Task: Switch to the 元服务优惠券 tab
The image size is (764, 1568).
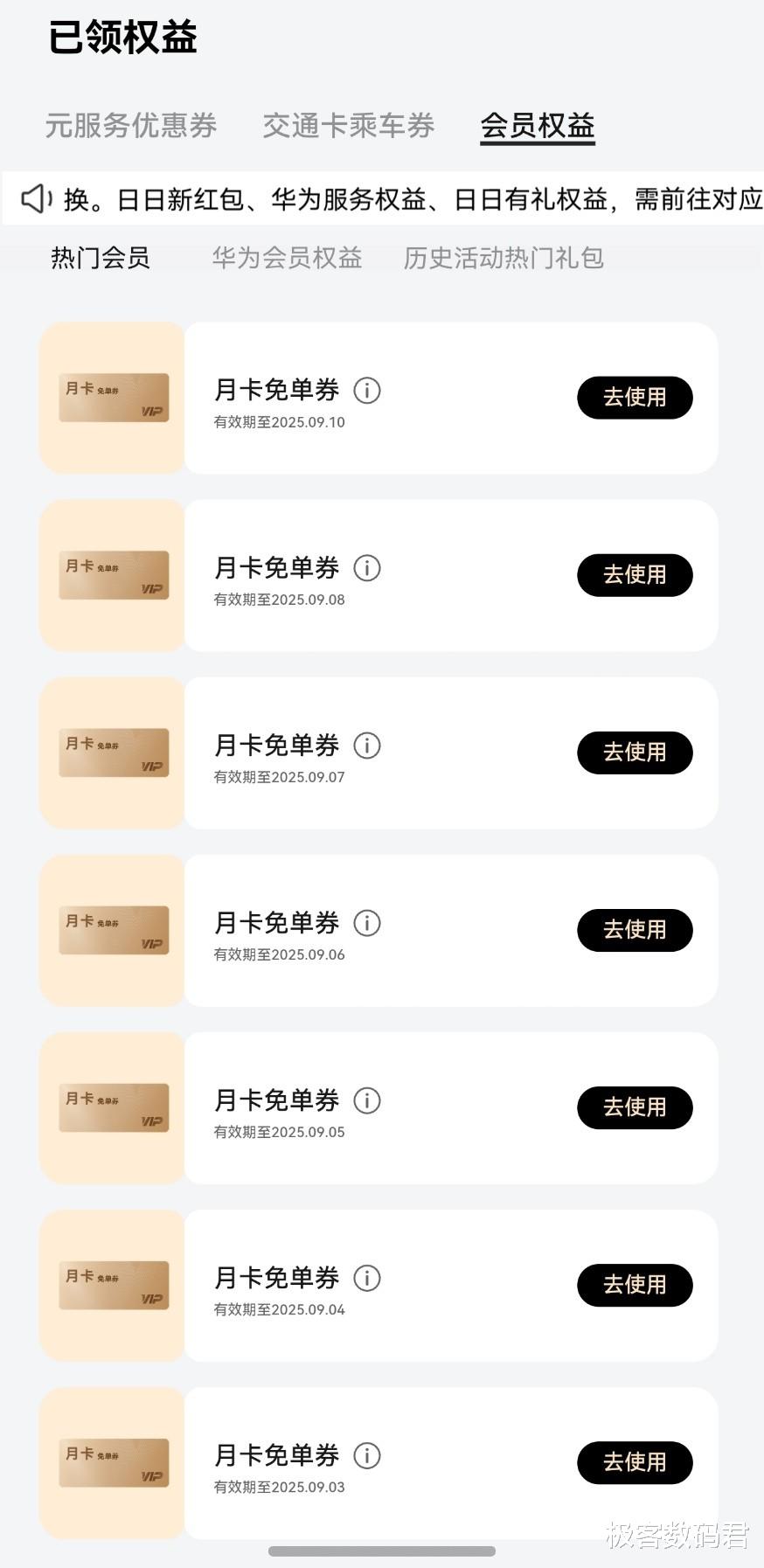Action: pyautogui.click(x=131, y=126)
